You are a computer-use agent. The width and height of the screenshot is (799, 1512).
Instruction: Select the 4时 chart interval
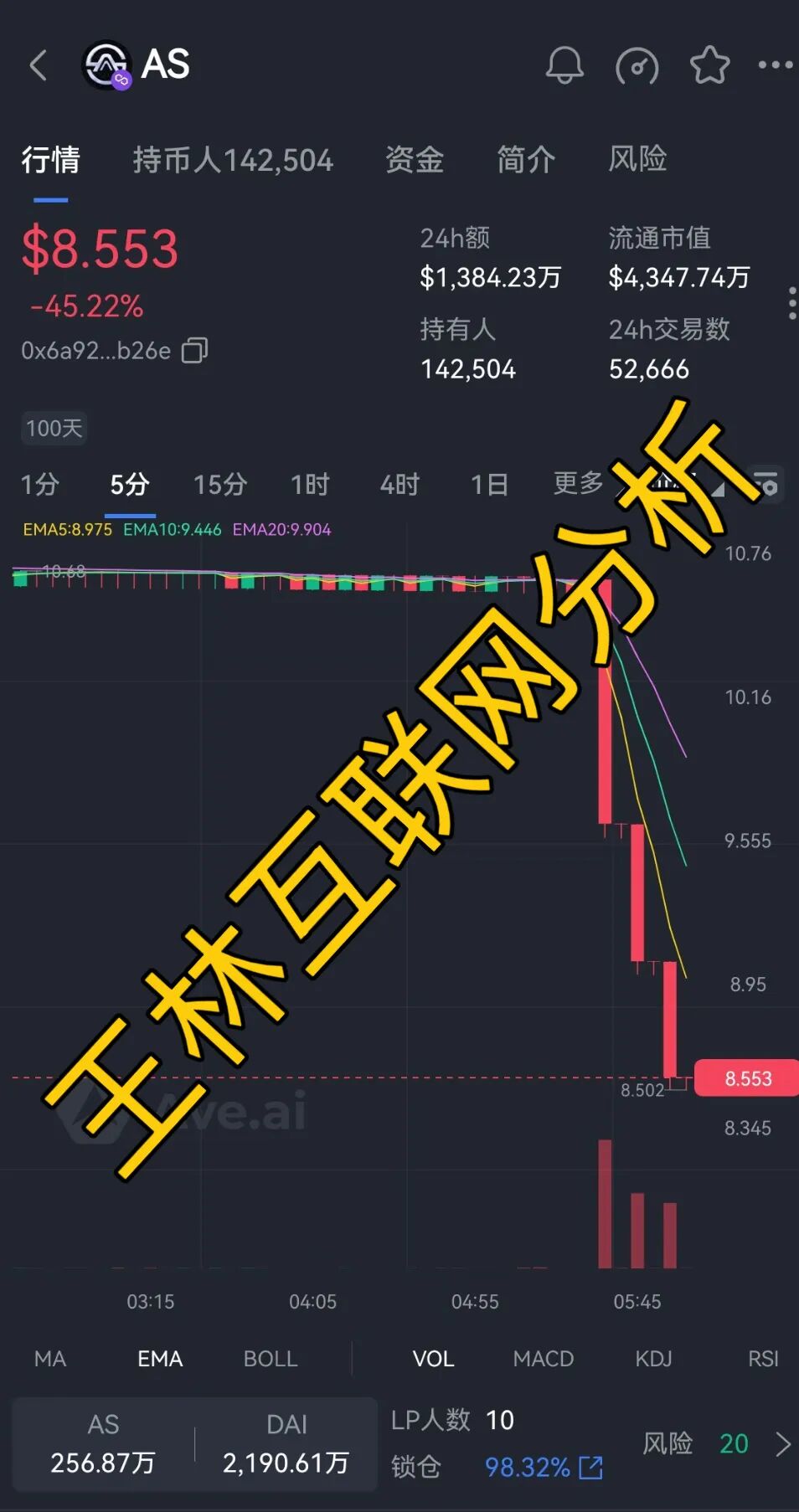click(x=400, y=484)
